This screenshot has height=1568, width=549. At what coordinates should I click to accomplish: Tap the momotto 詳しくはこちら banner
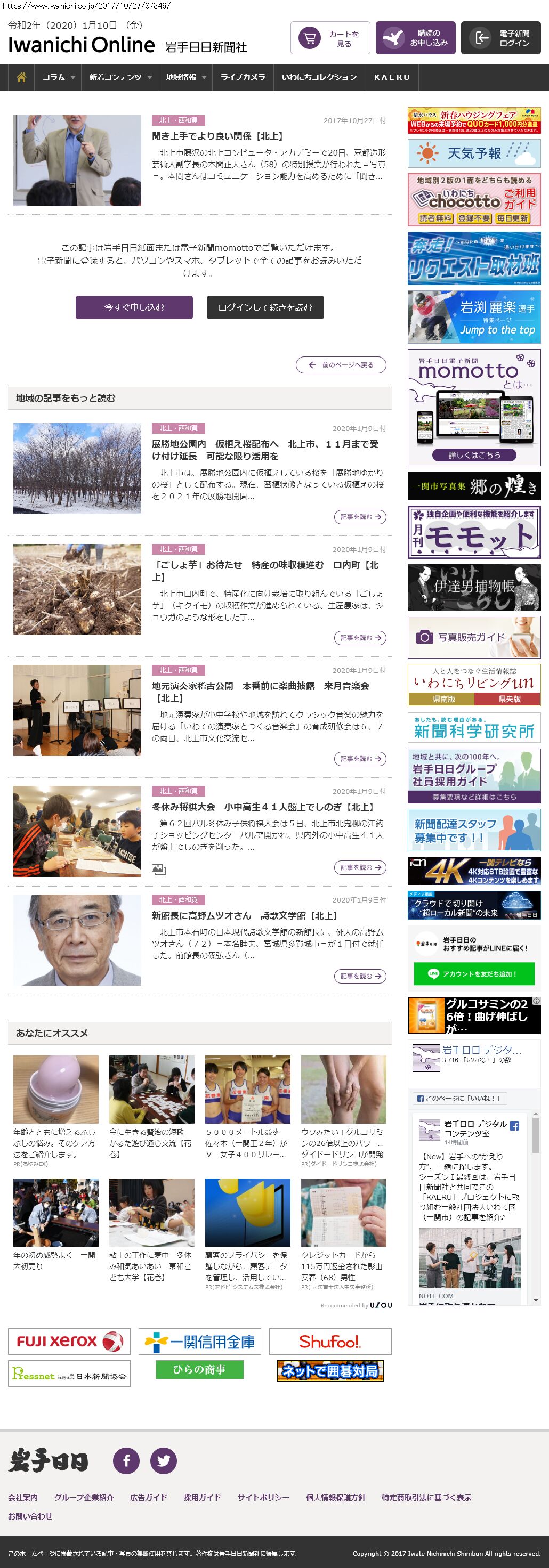pyautogui.click(x=473, y=454)
